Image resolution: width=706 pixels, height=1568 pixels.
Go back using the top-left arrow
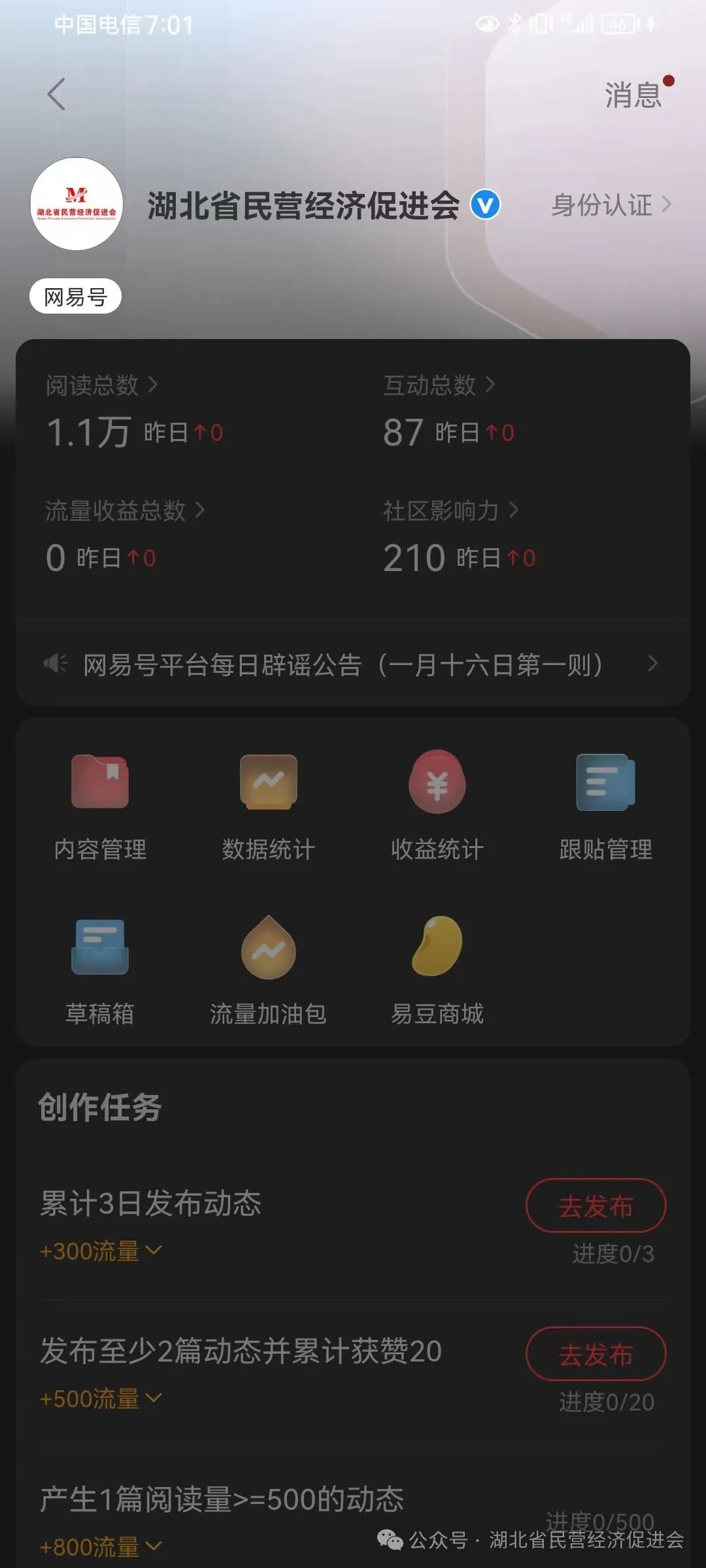tap(57, 95)
